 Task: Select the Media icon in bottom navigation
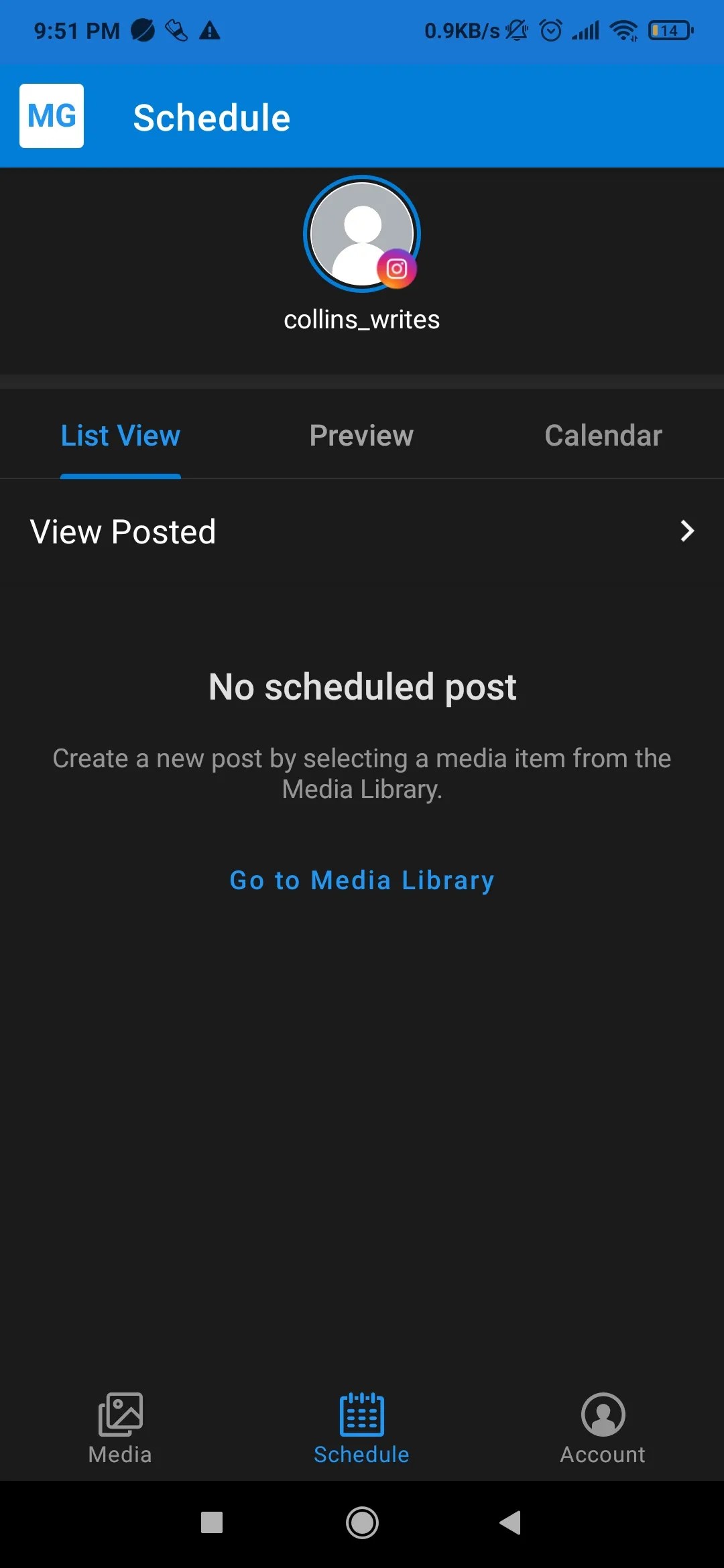(119, 1416)
